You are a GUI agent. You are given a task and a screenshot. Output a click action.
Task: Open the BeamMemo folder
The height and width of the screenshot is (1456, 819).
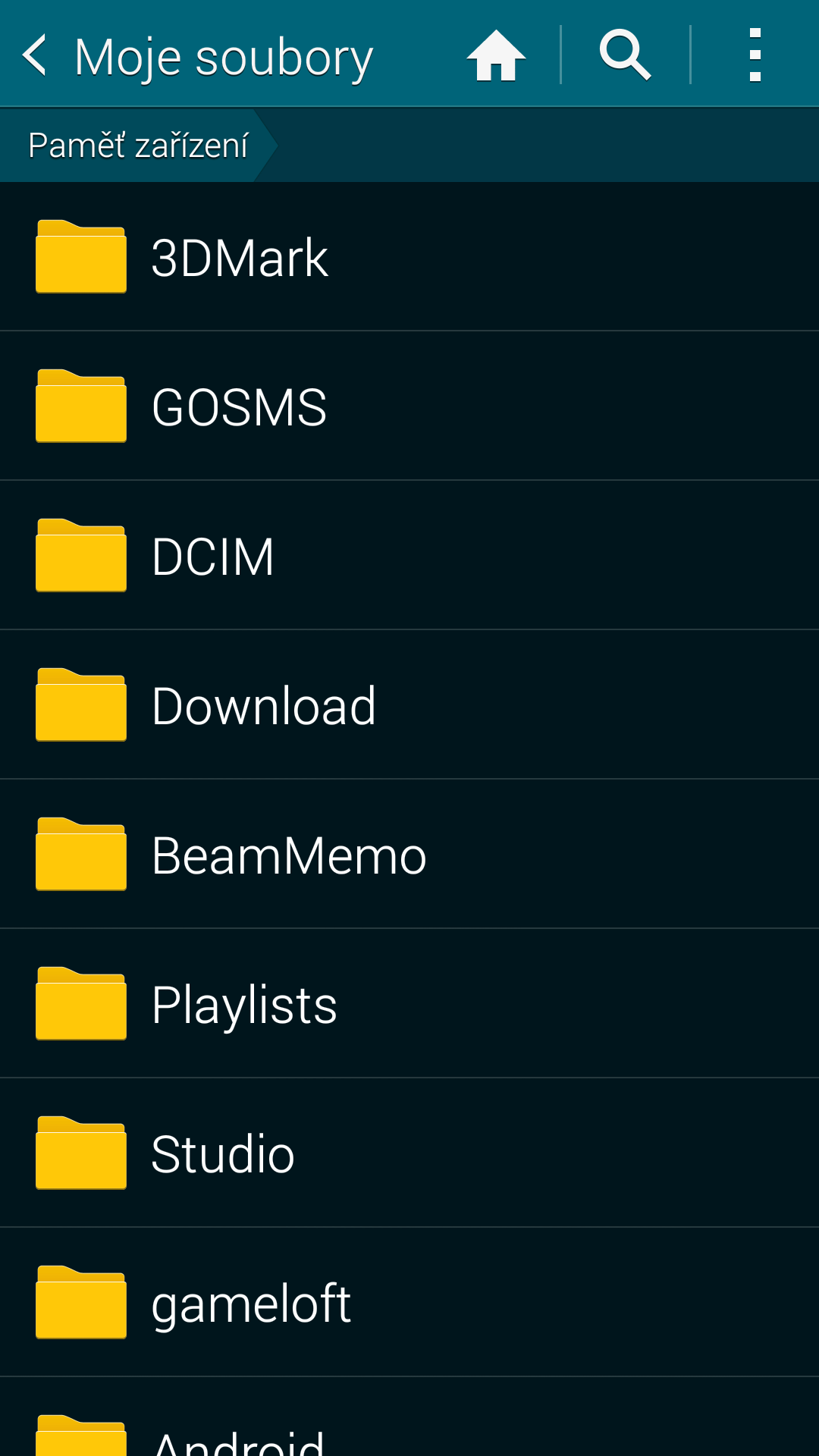point(409,855)
